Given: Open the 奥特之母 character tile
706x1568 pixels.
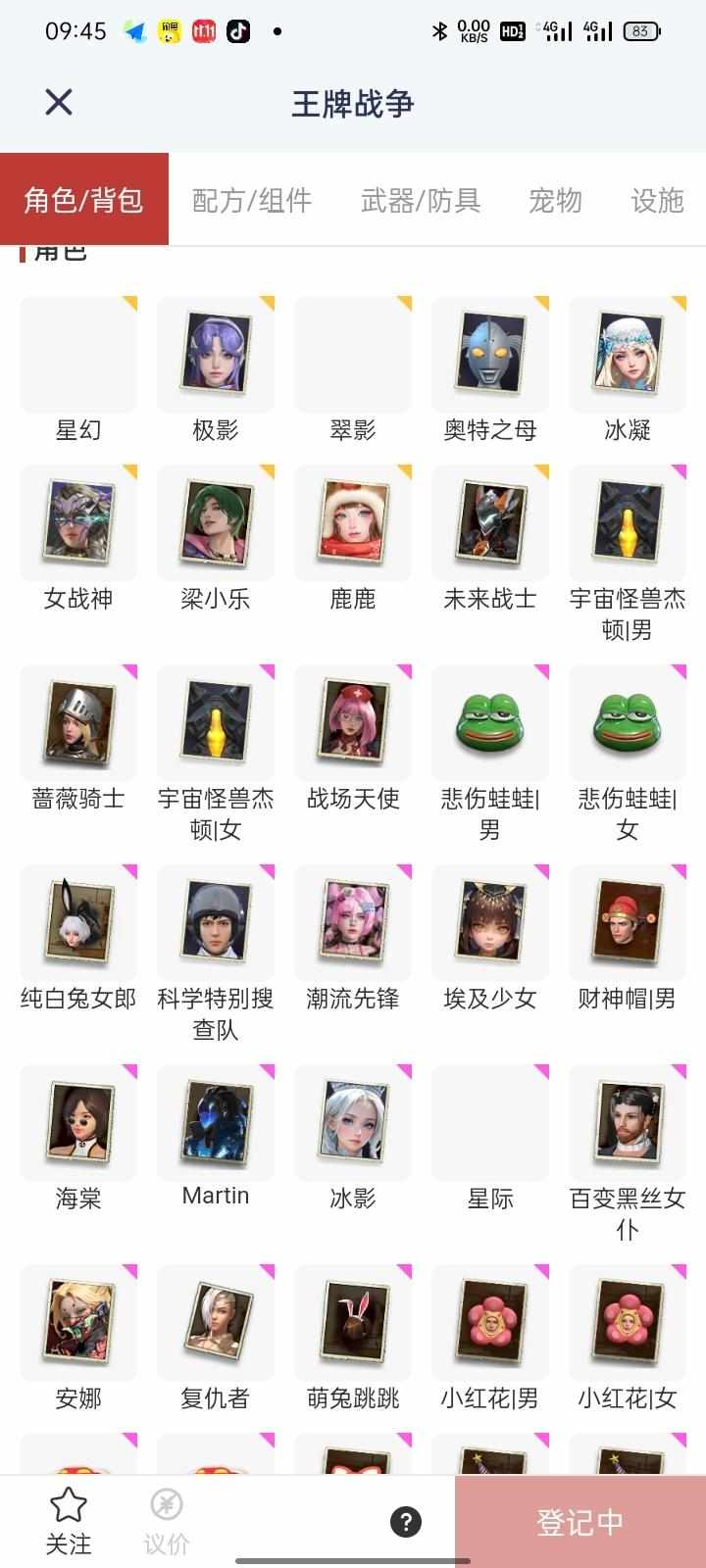Looking at the screenshot, I should (x=490, y=355).
